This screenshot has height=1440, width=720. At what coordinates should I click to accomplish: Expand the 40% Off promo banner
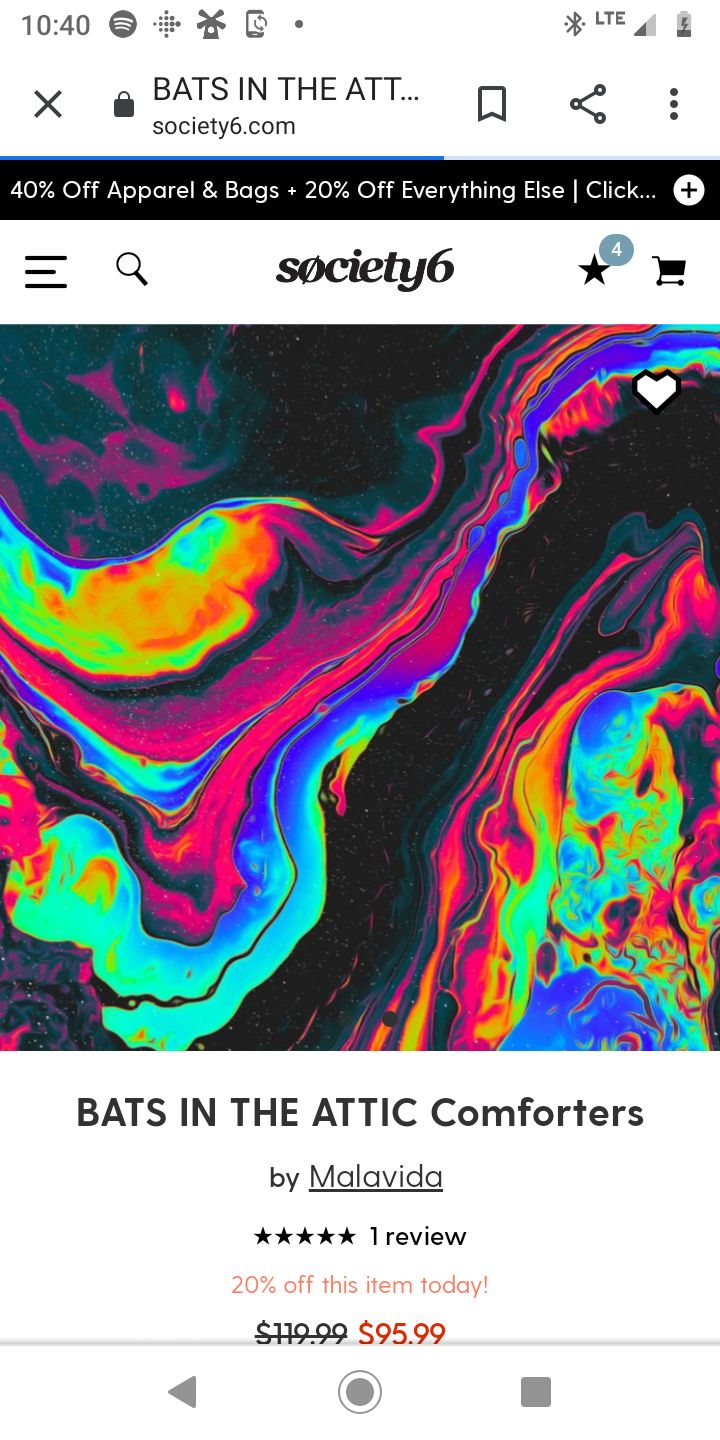pyautogui.click(x=688, y=190)
